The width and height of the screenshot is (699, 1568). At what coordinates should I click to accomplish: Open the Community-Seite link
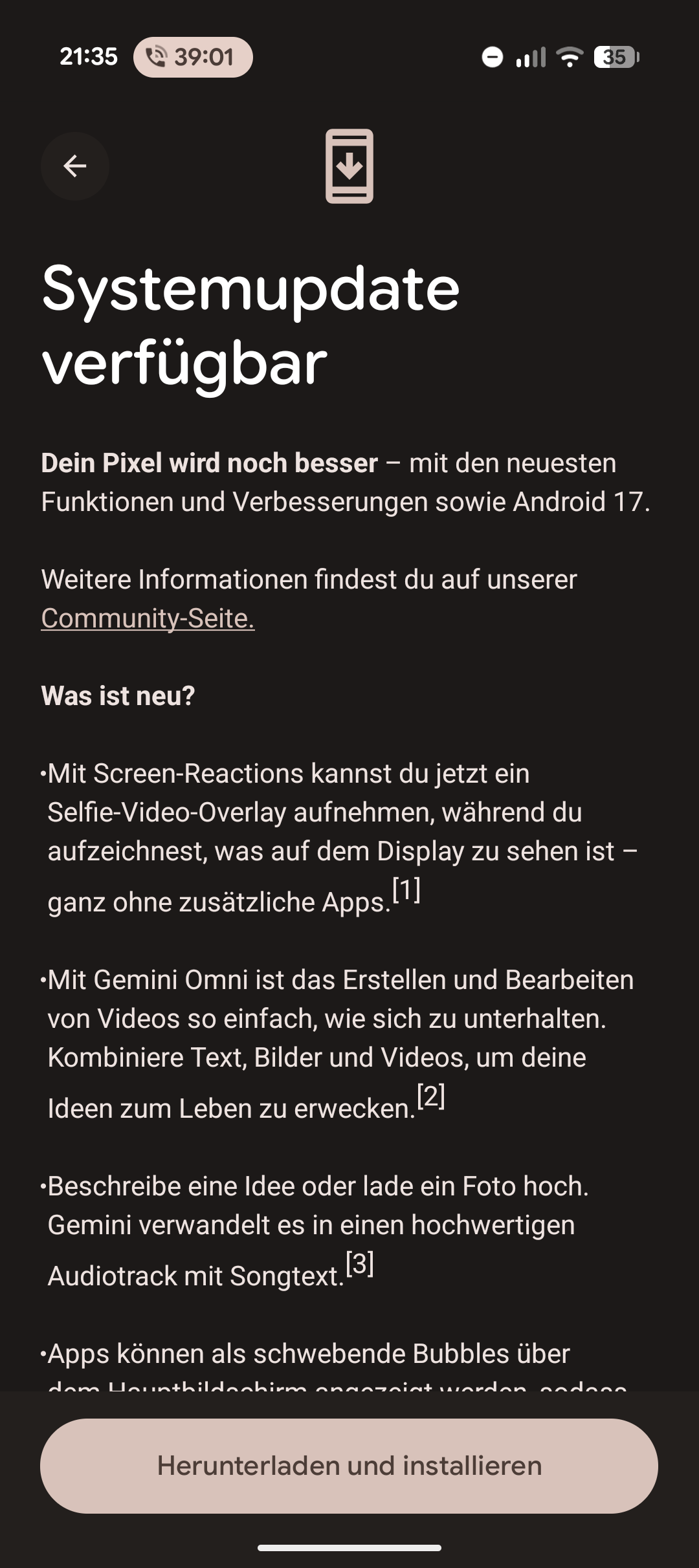(x=148, y=618)
